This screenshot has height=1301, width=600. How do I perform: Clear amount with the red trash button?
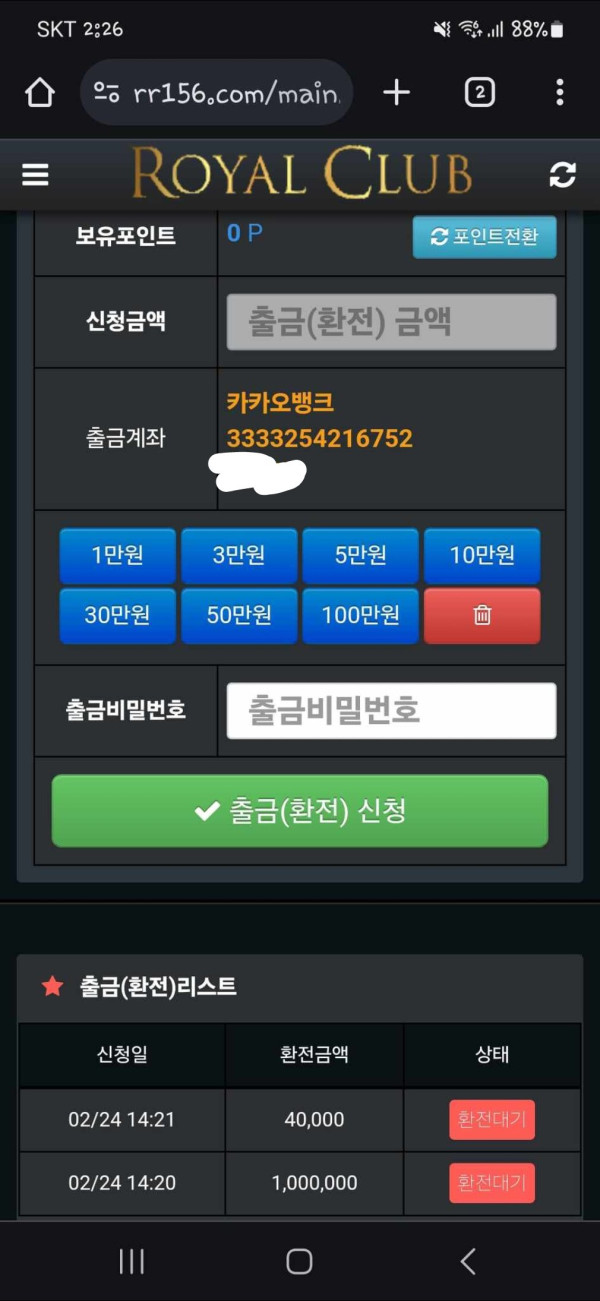pos(482,615)
